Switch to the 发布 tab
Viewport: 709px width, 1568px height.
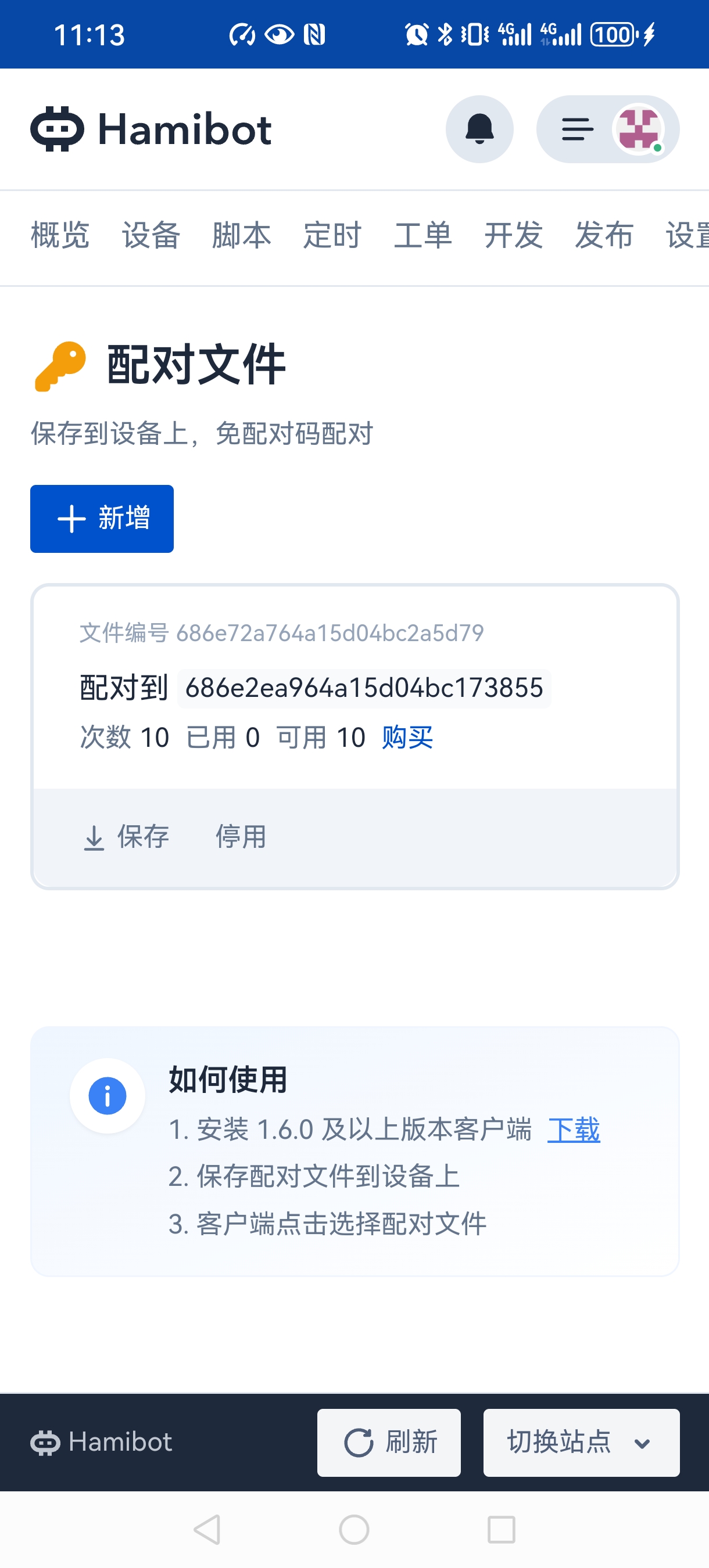click(604, 236)
